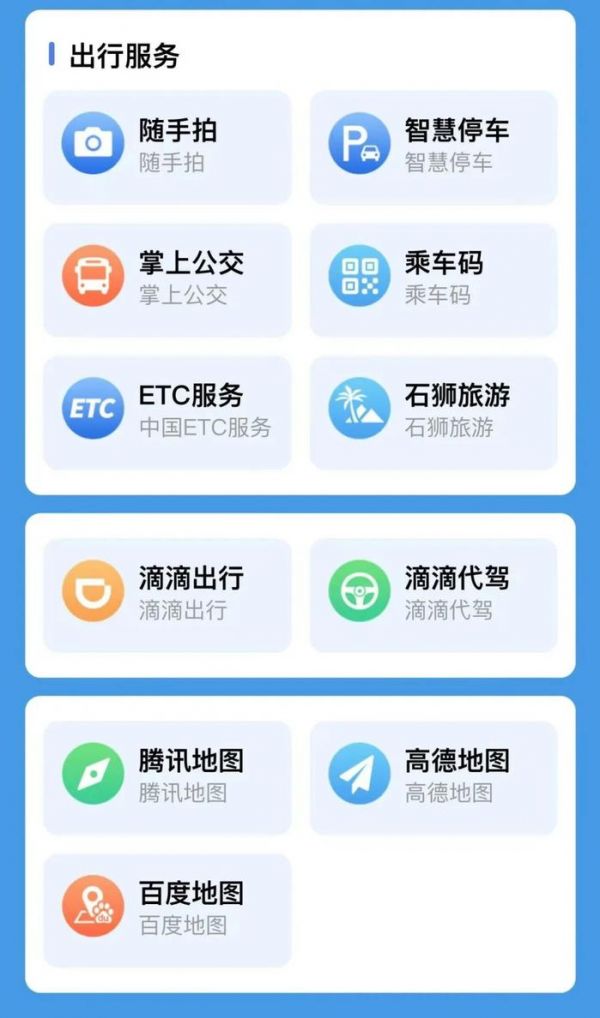The height and width of the screenshot is (1018, 600).
Task: Open 滴滴代驾 designated driver service
Action: (433, 594)
